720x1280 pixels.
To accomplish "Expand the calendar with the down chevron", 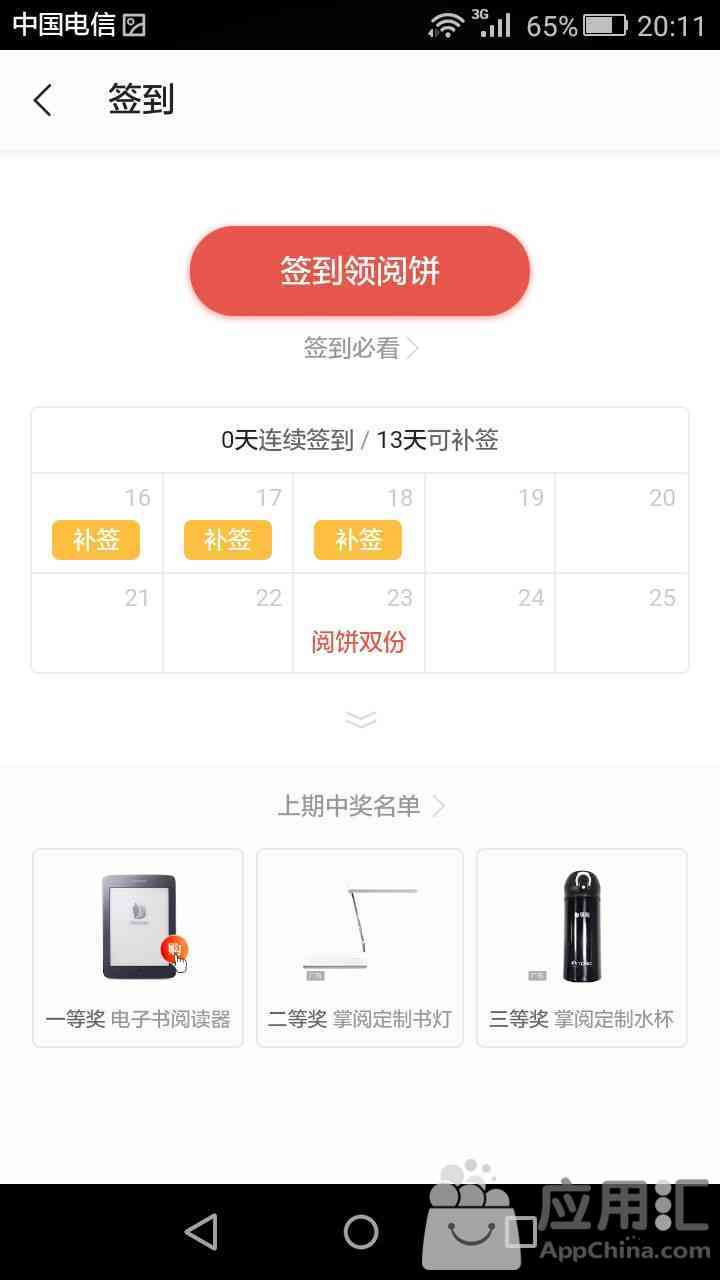I will point(360,719).
